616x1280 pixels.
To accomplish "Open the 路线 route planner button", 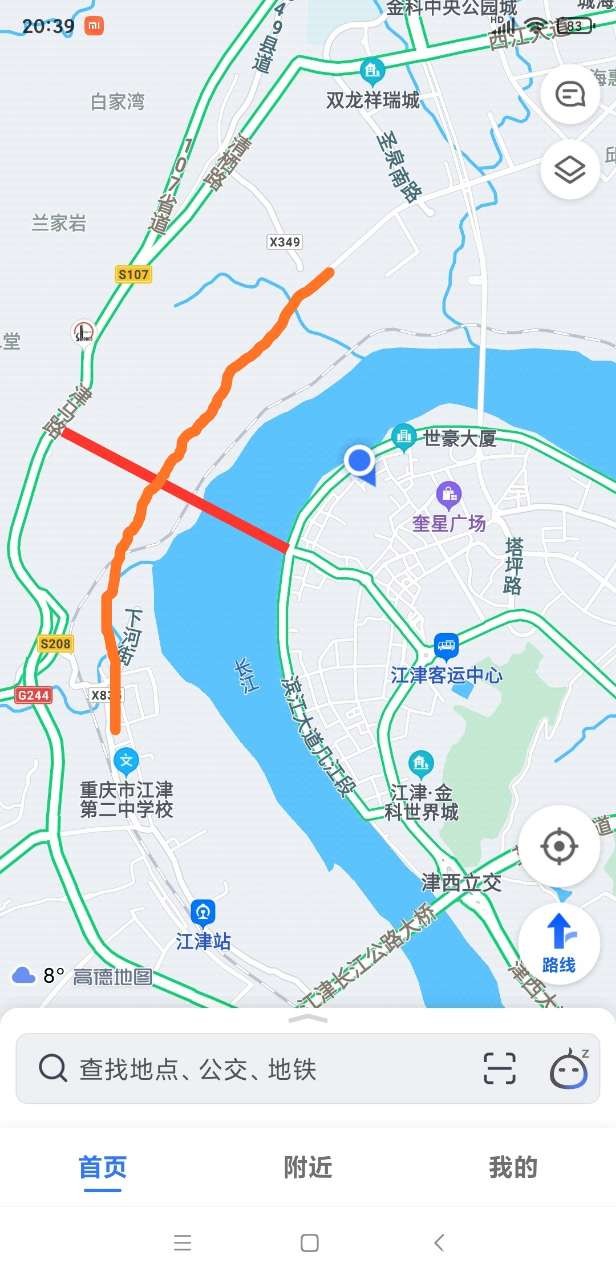I will pos(559,944).
